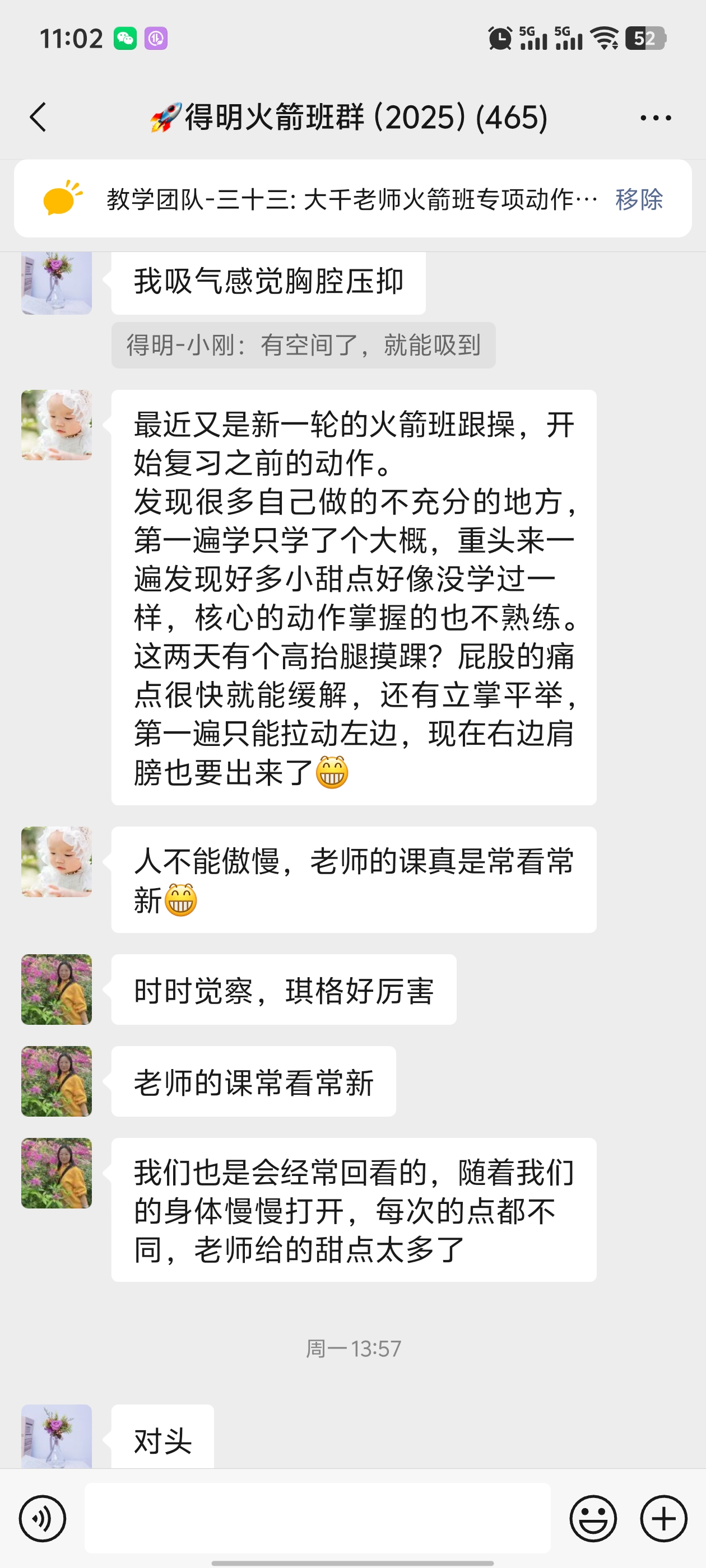
Task: Tap 移除 to remove pinned message
Action: point(638,199)
